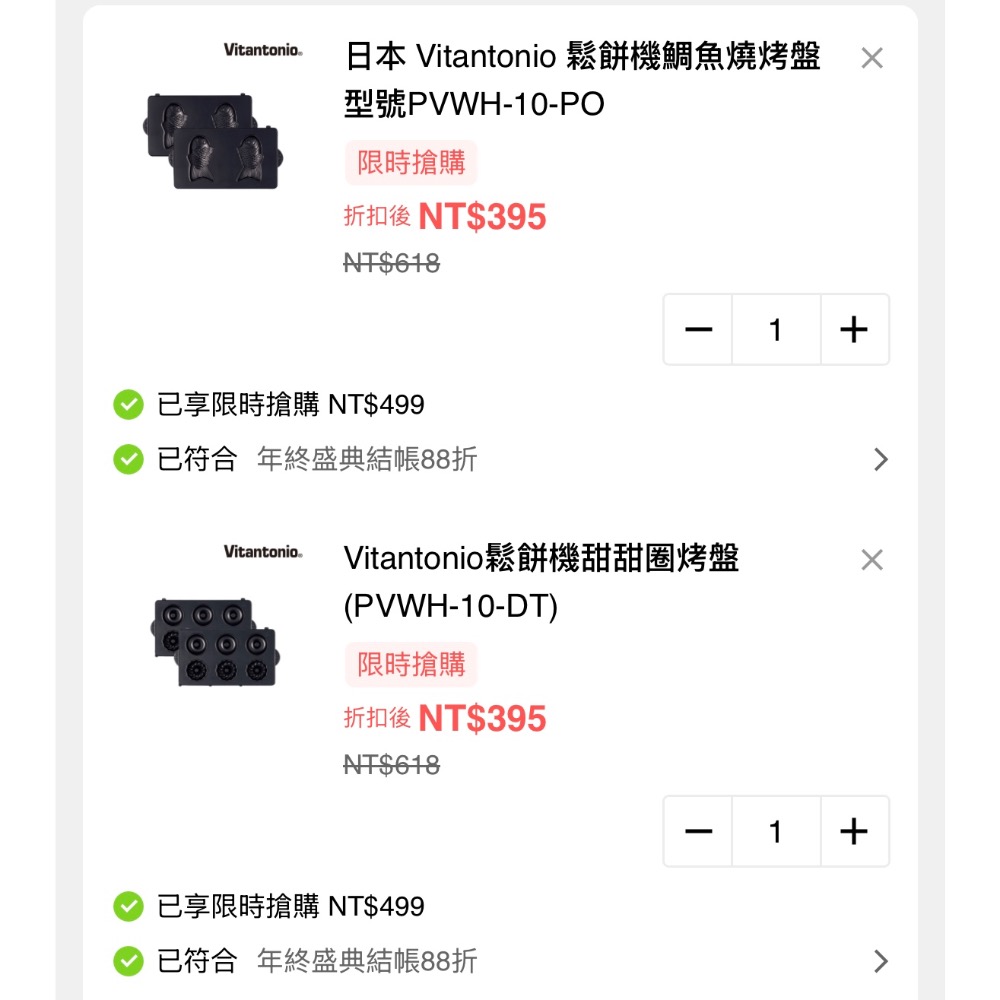Viewport: 1000px width, 1000px height.
Task: Decrease quantity of the 鯛魚燒烤盤 item
Action: click(698, 330)
